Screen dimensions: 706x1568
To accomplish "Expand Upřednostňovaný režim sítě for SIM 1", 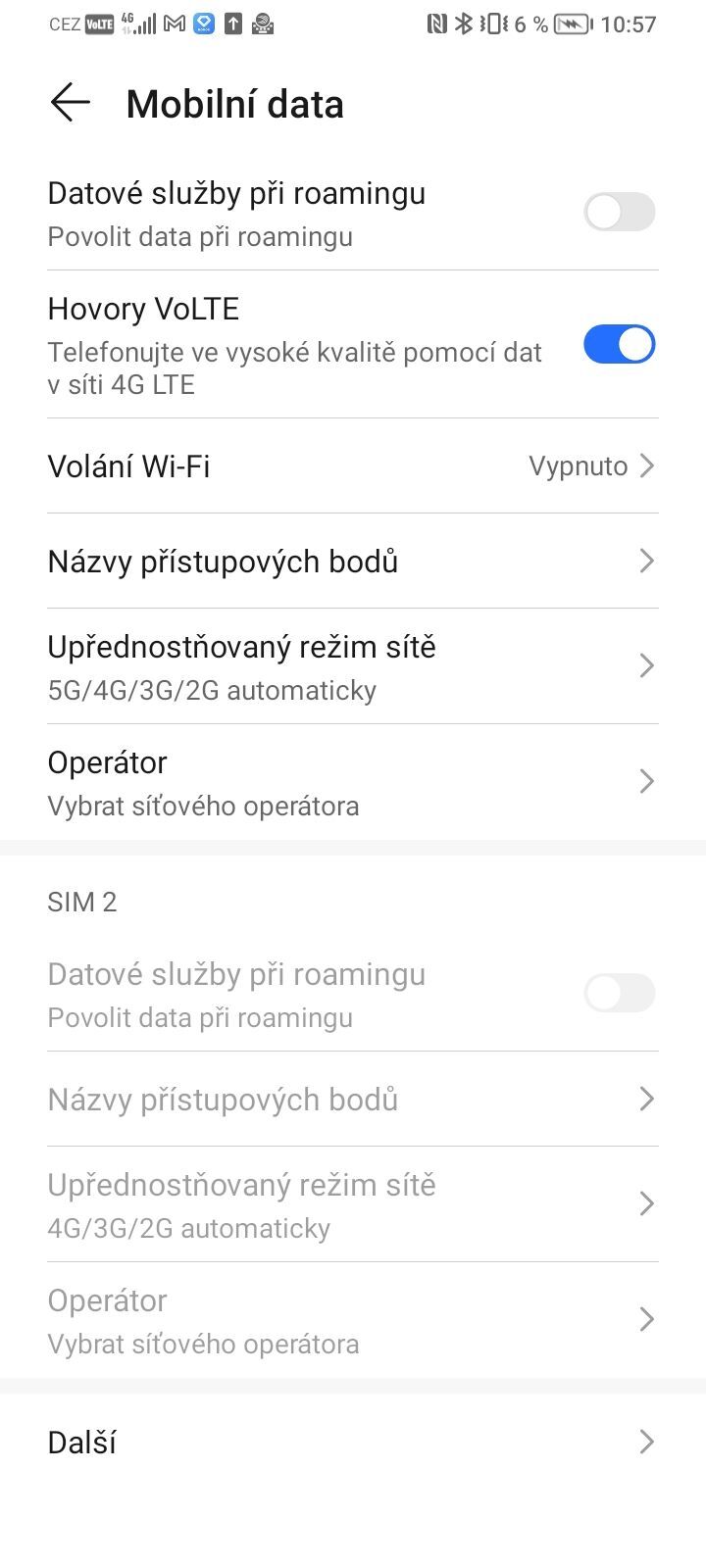I will [x=646, y=665].
